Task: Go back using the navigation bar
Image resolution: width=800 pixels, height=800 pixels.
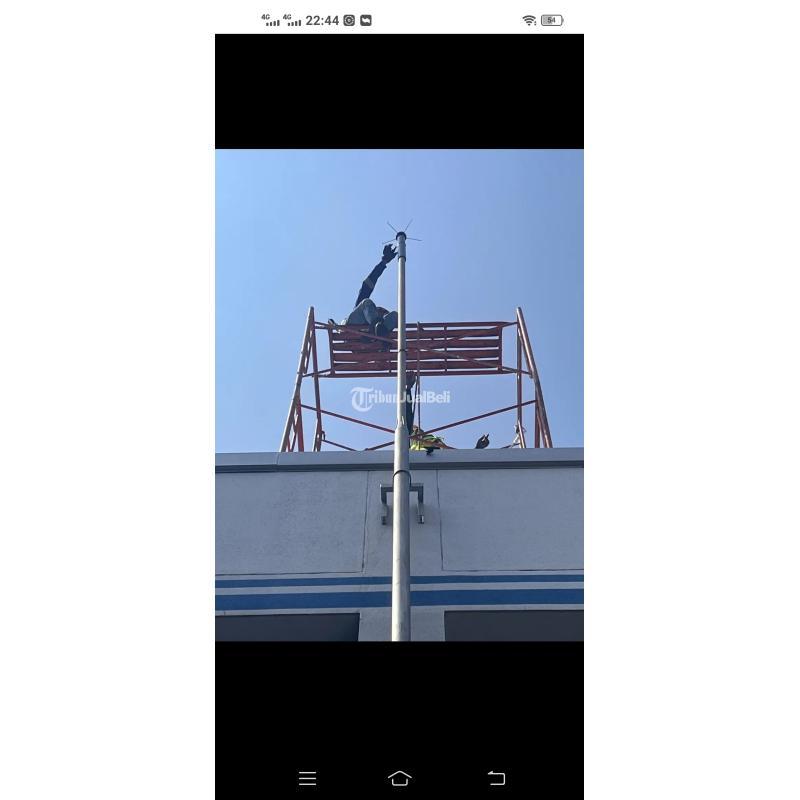Action: click(496, 778)
